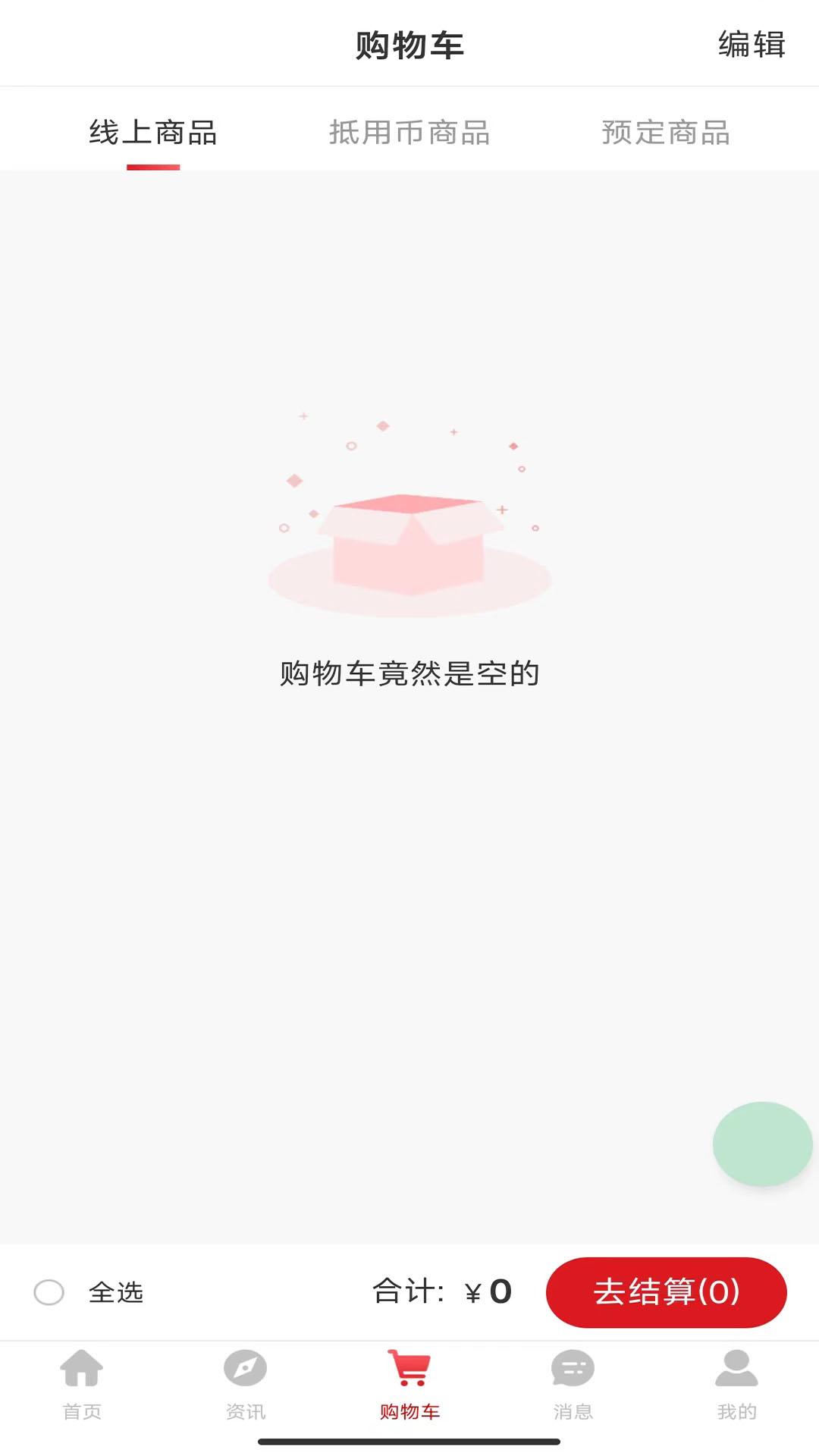Select the 线上商品 tab
This screenshot has height=1456, width=819.
pyautogui.click(x=153, y=133)
